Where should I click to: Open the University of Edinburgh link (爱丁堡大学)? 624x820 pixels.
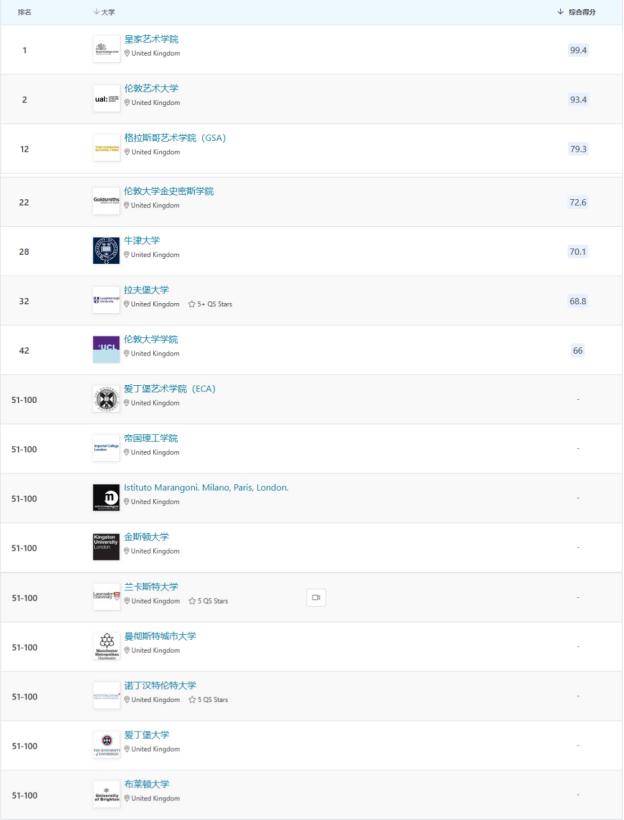point(146,735)
